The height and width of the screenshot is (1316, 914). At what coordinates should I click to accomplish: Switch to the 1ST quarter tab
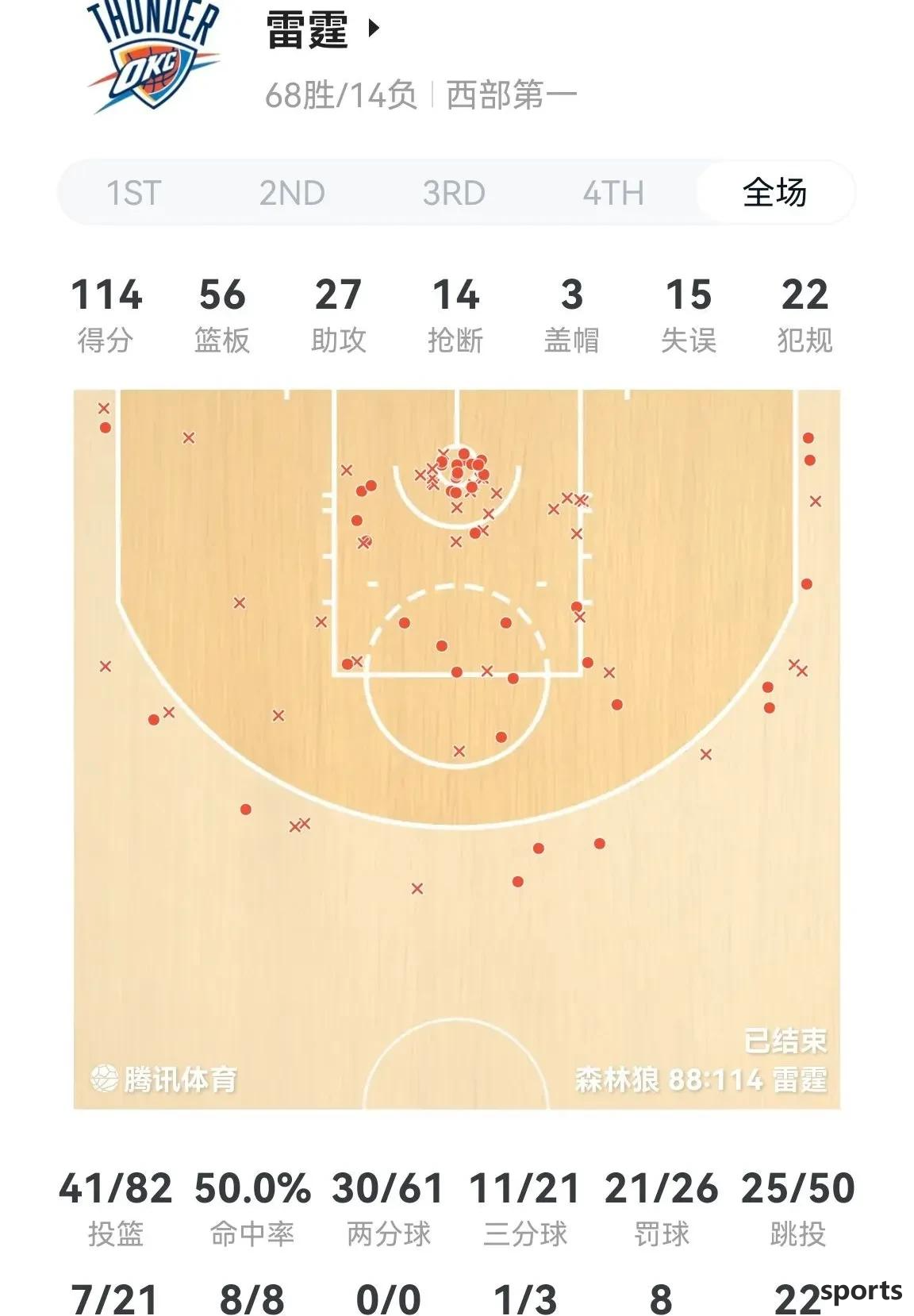click(x=133, y=193)
